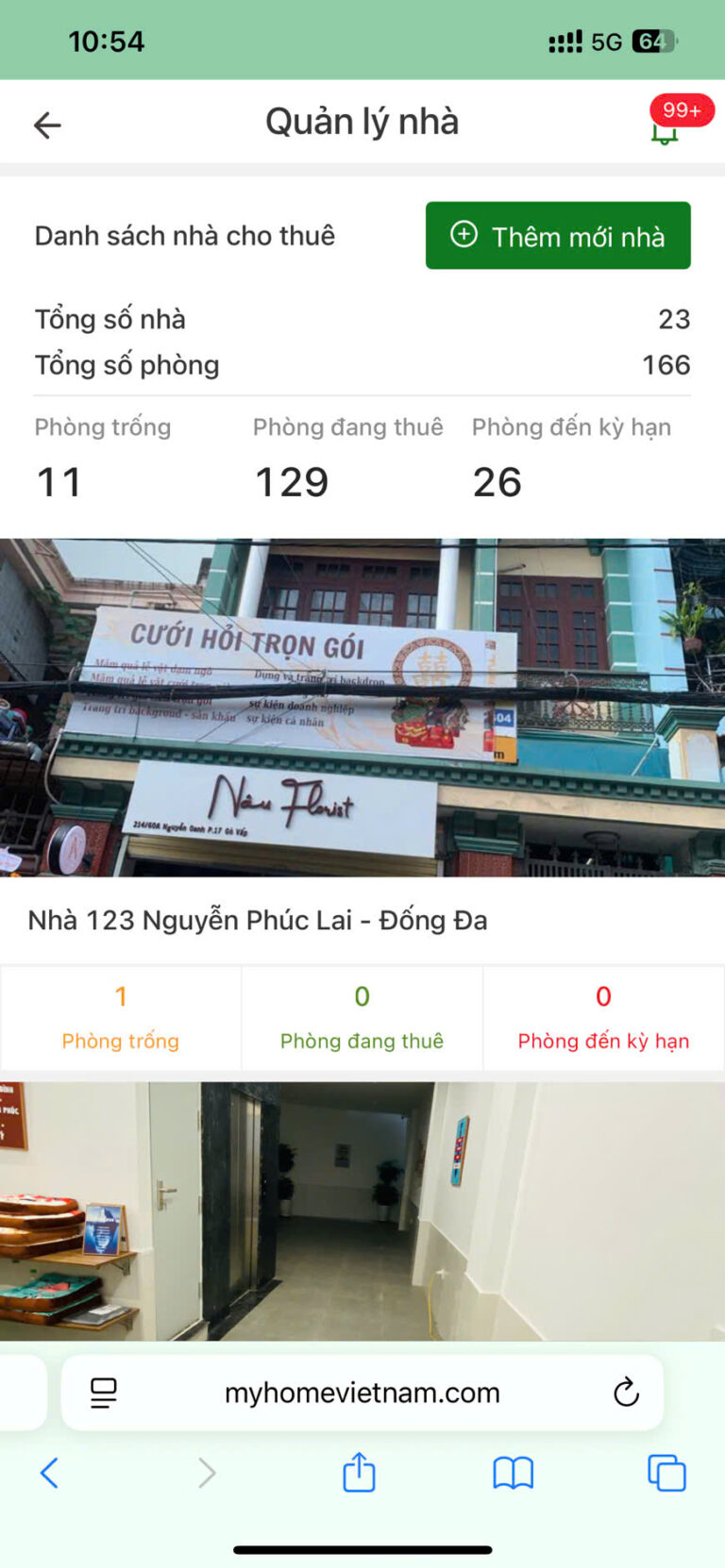The width and height of the screenshot is (725, 1568).
Task: Reload the page in Safari
Action: pos(626,1393)
